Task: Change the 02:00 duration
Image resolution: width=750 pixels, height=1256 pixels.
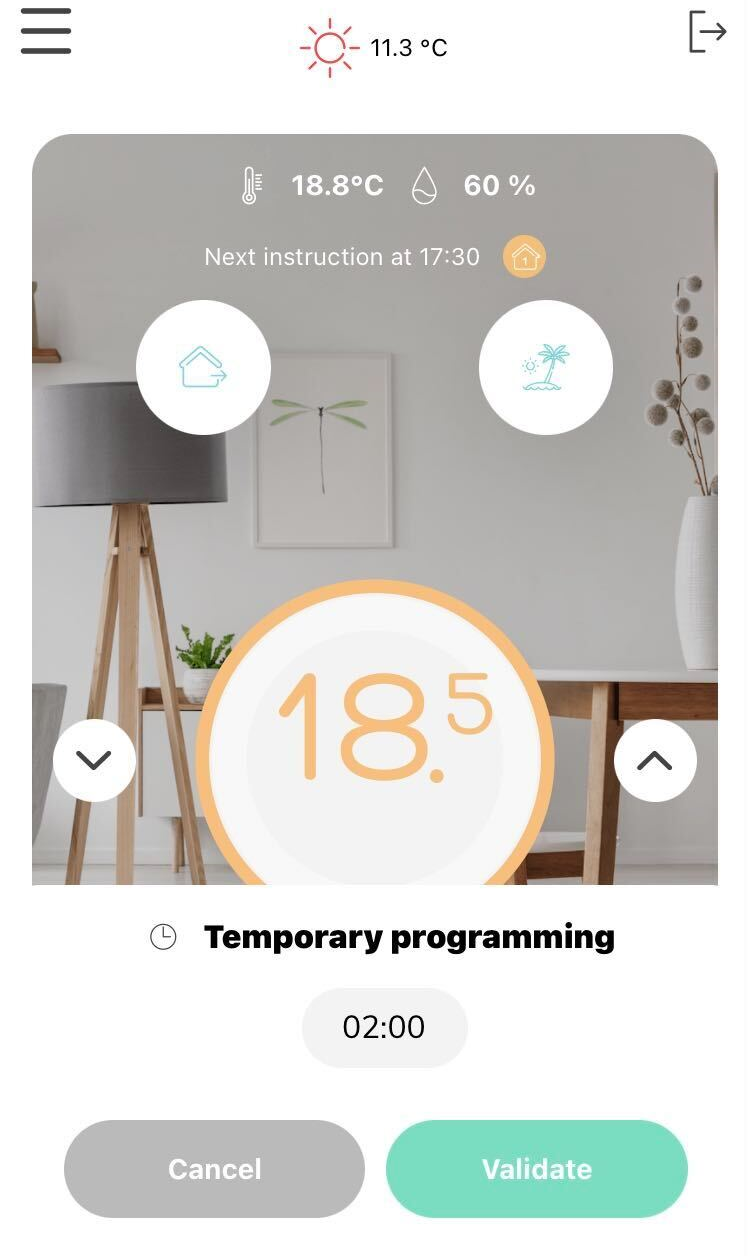Action: point(384,1027)
